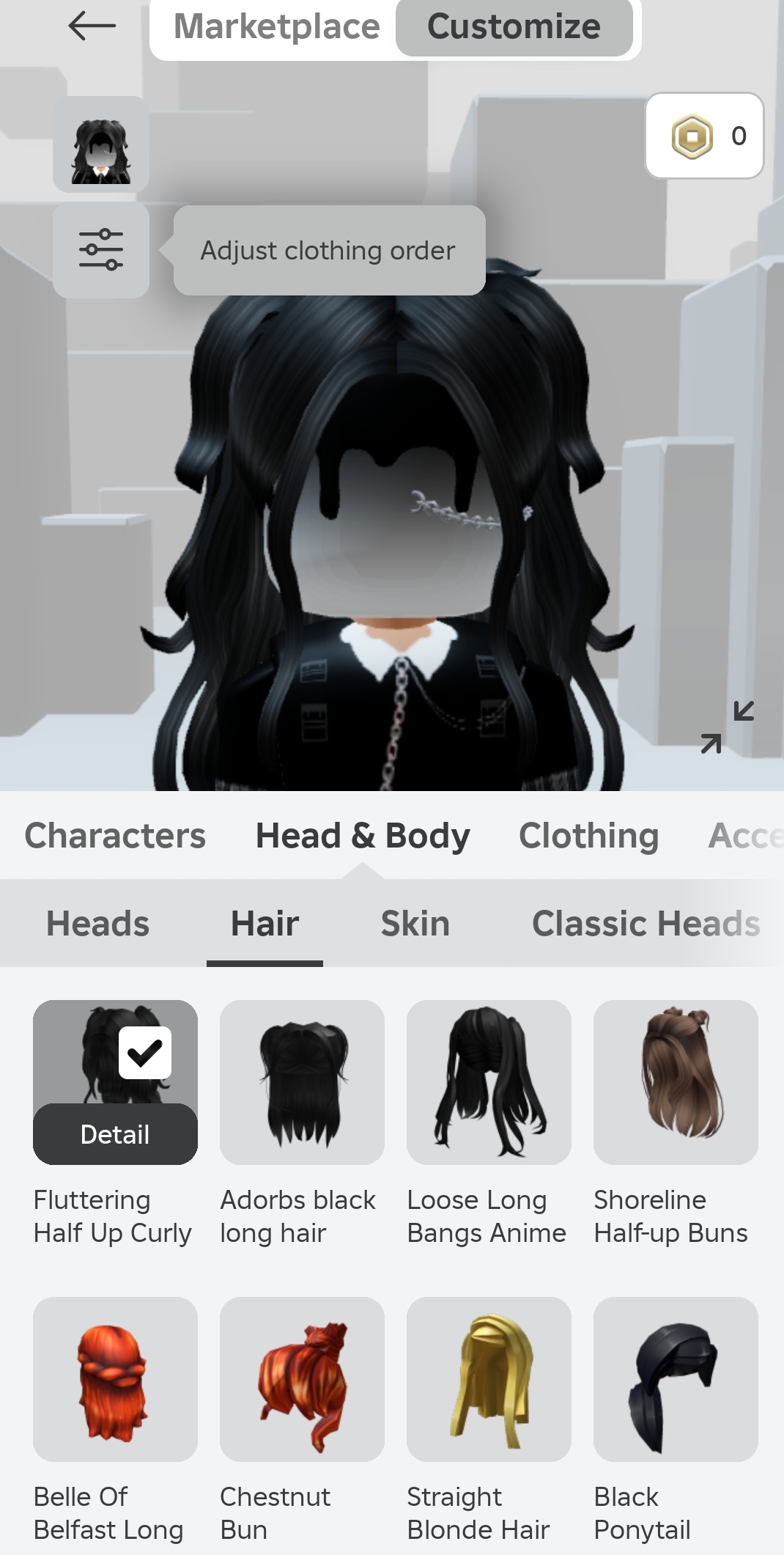Image resolution: width=784 pixels, height=1555 pixels.
Task: Equip Straight Blonde Hair
Action: coord(489,1379)
